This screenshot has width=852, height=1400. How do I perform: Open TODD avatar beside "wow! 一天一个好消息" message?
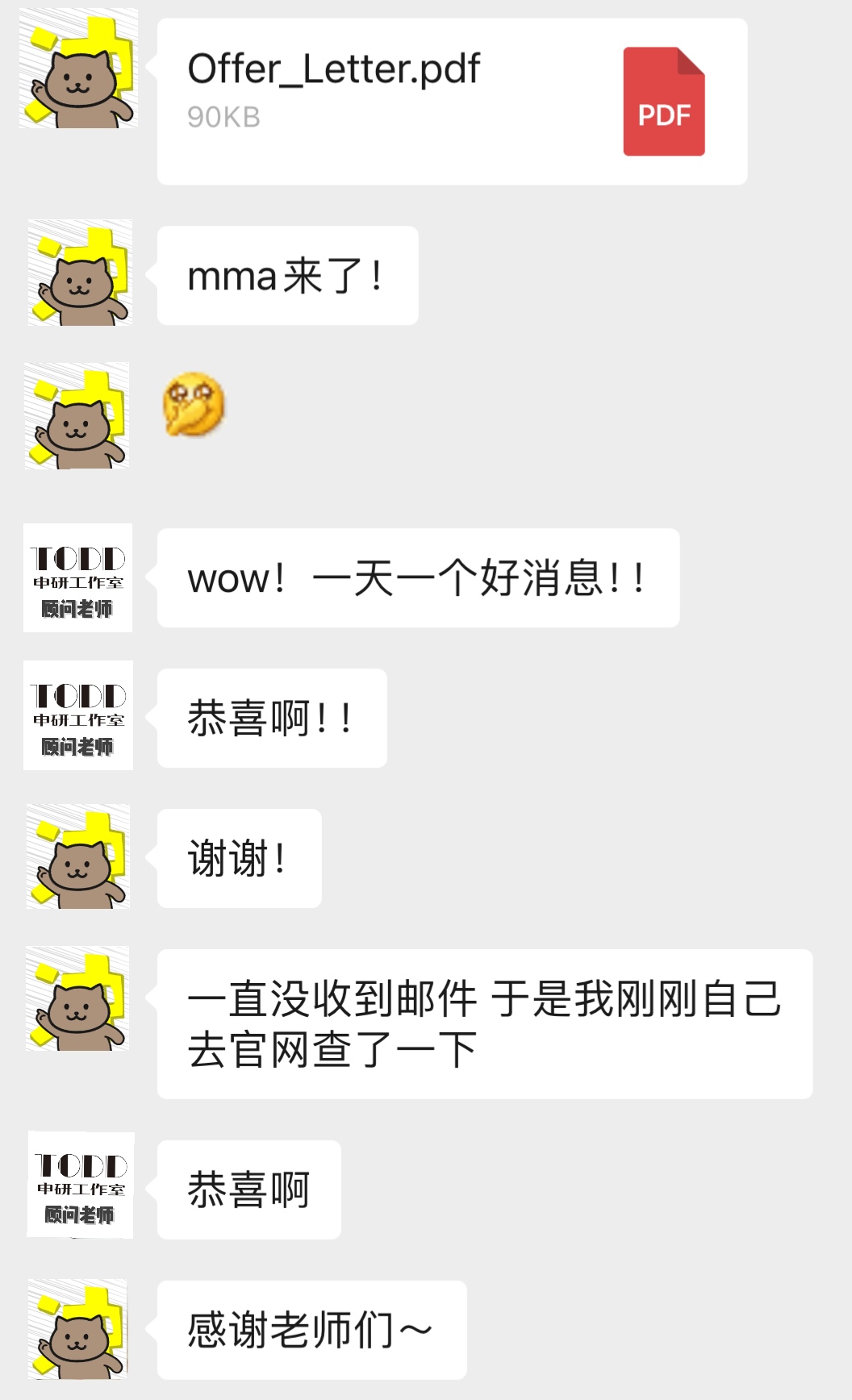pos(78,577)
